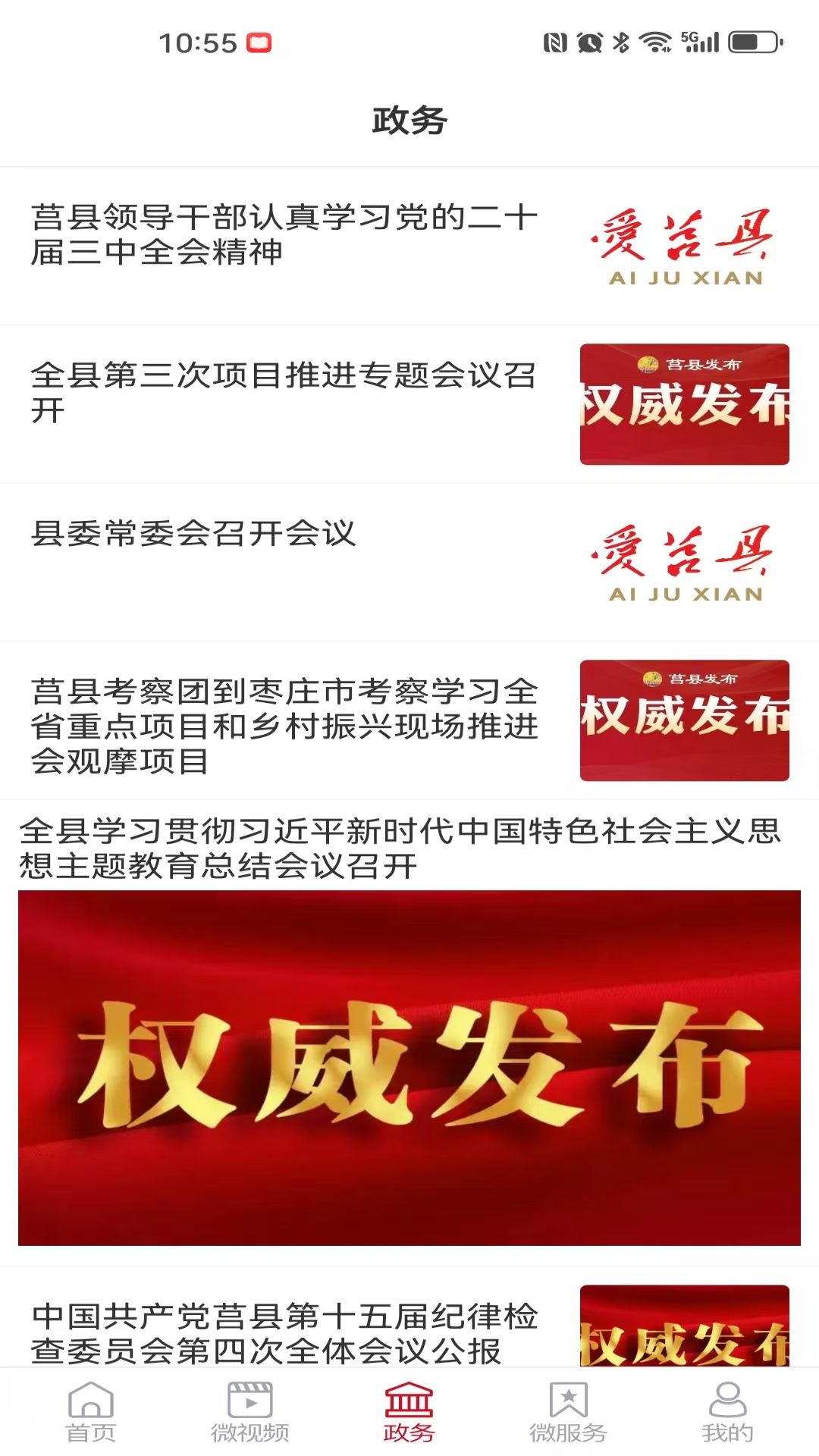Open 第十五届纪律检查委员会第四次全体会议公报 article
819x1456 pixels.
[x=284, y=1333]
